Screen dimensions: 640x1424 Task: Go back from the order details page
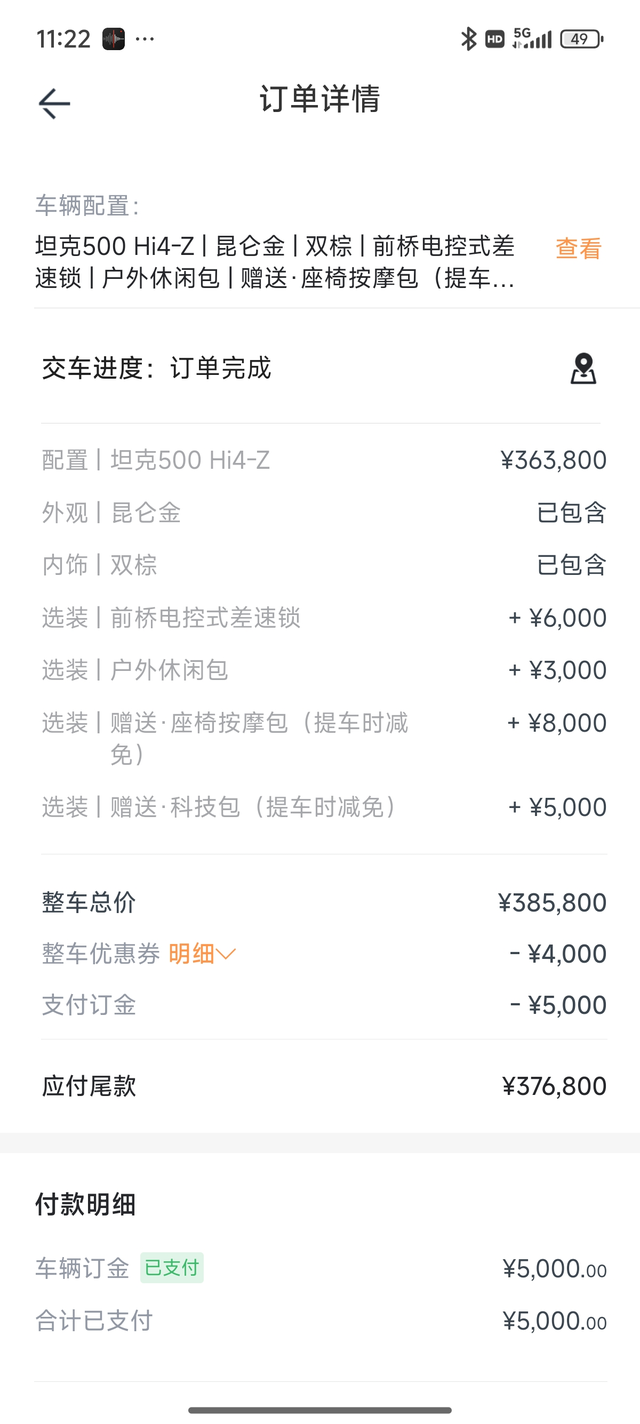click(x=54, y=103)
